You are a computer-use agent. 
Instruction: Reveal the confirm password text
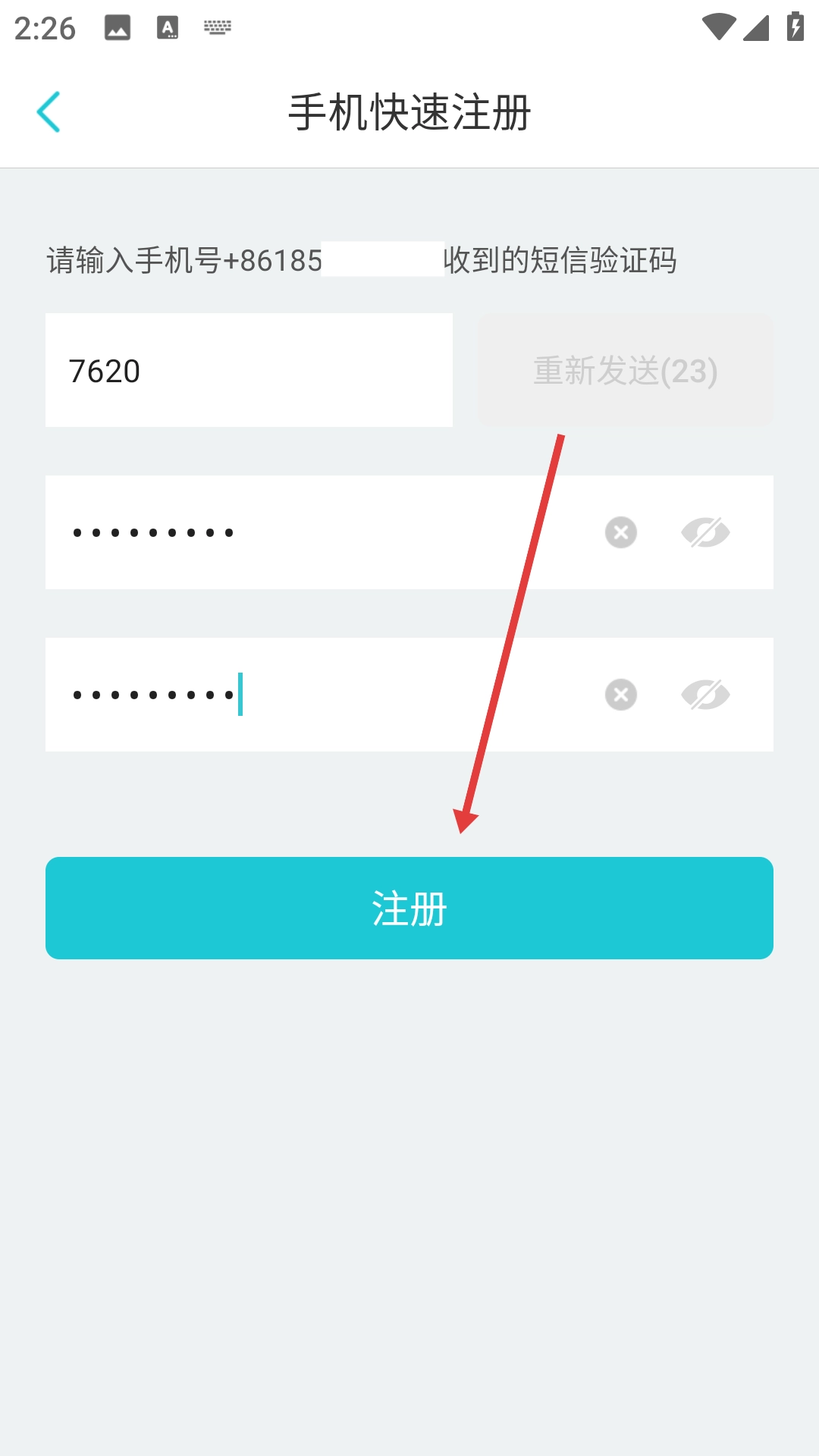(705, 695)
